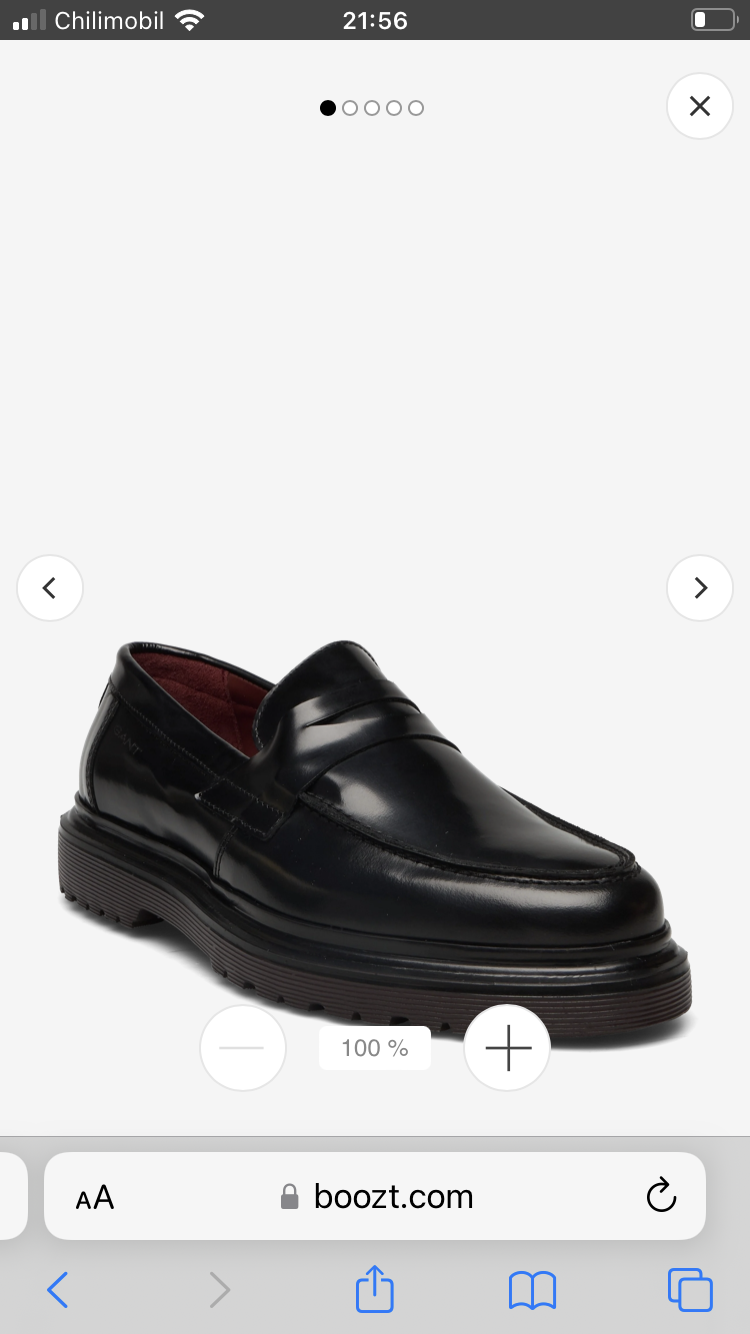Image resolution: width=750 pixels, height=1334 pixels.
Task: Open the Safari share sheet
Action: pyautogui.click(x=375, y=1288)
